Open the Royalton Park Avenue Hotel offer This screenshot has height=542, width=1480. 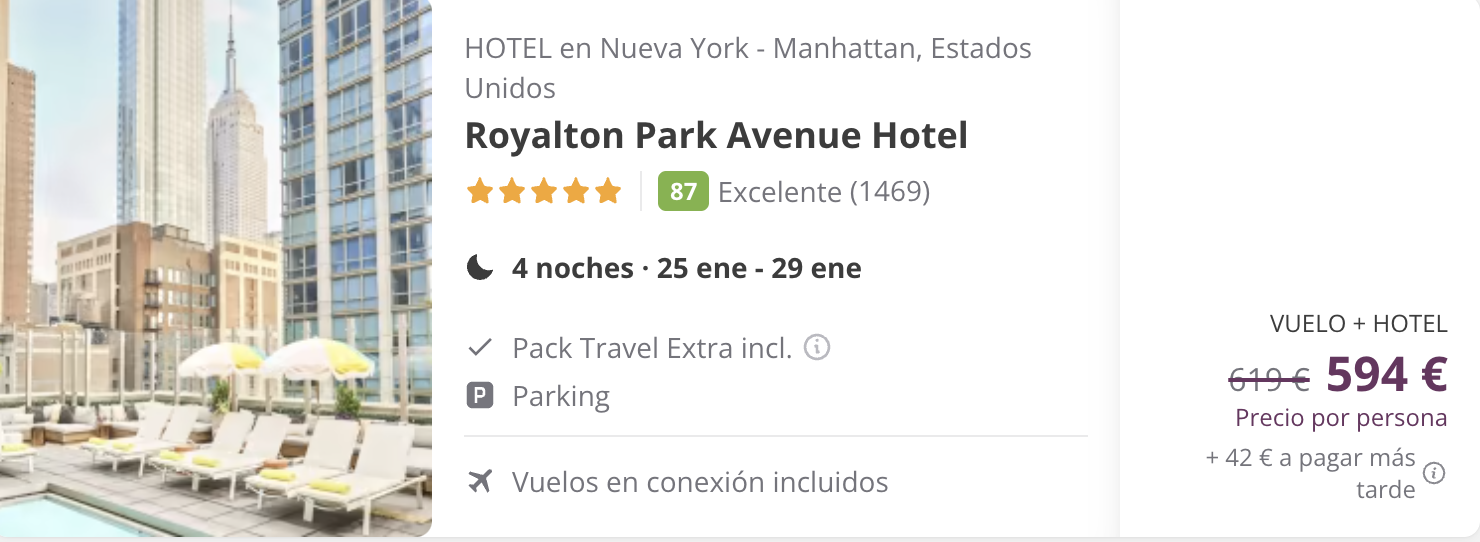pyautogui.click(x=716, y=136)
